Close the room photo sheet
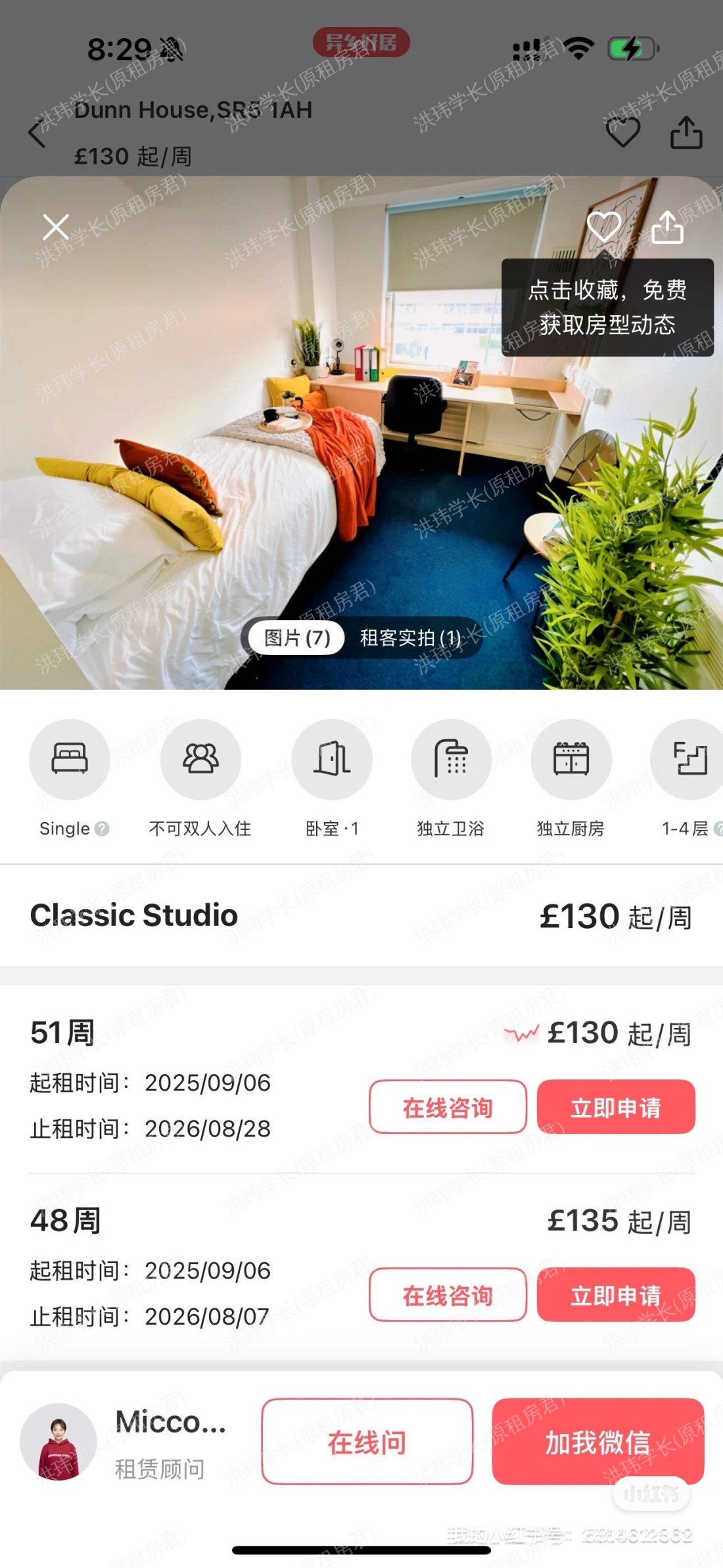Screen dimensions: 723x1568 tap(56, 228)
